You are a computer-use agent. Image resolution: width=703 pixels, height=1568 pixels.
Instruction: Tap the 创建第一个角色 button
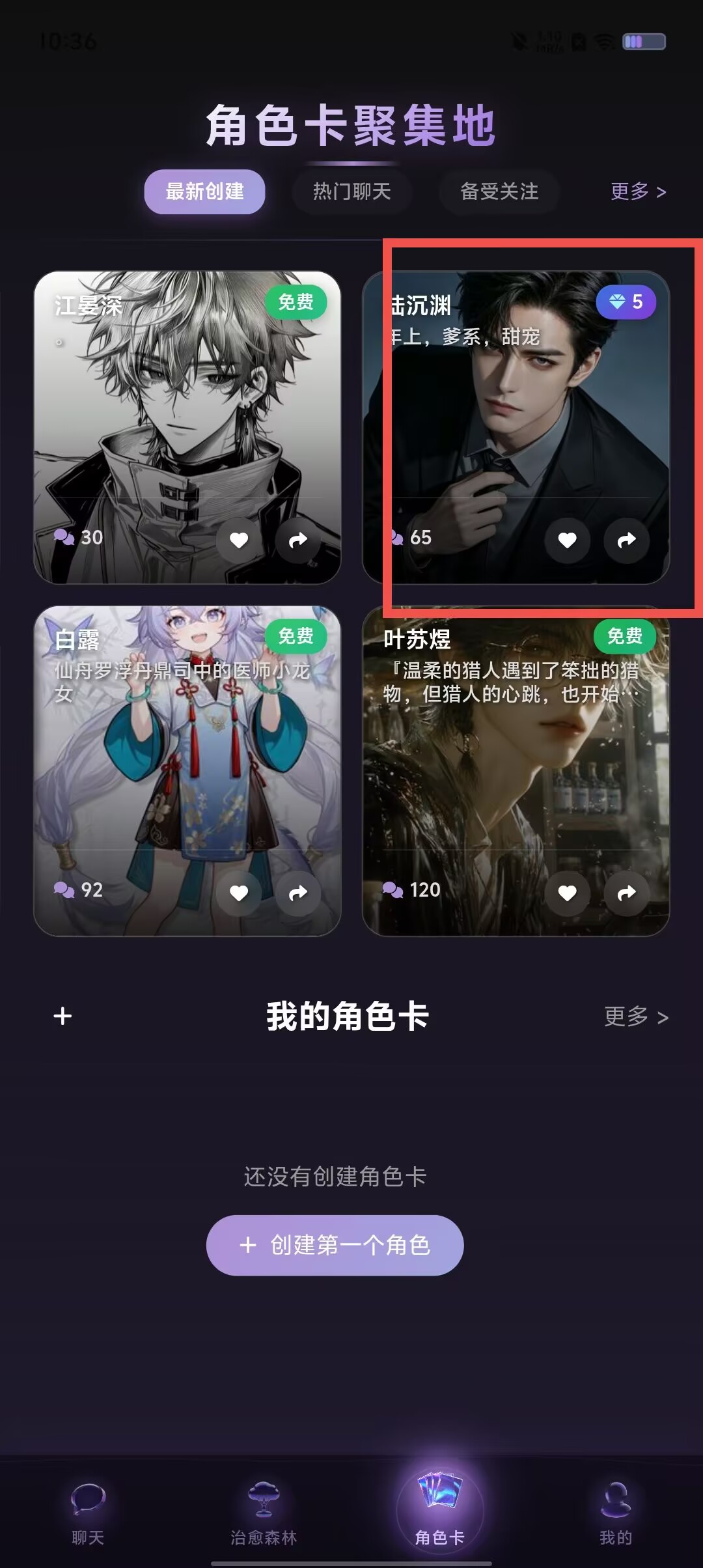click(x=335, y=1245)
